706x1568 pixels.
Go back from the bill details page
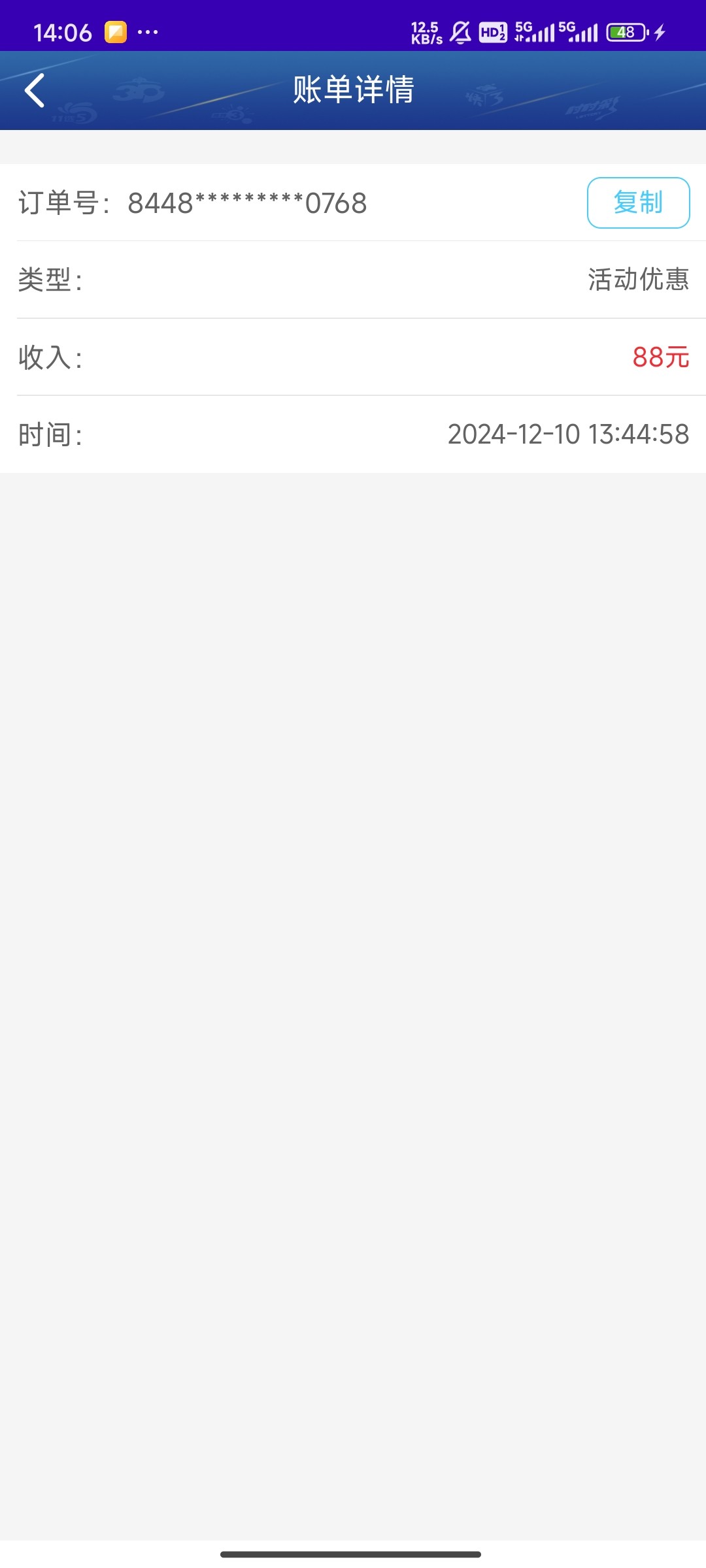point(35,90)
